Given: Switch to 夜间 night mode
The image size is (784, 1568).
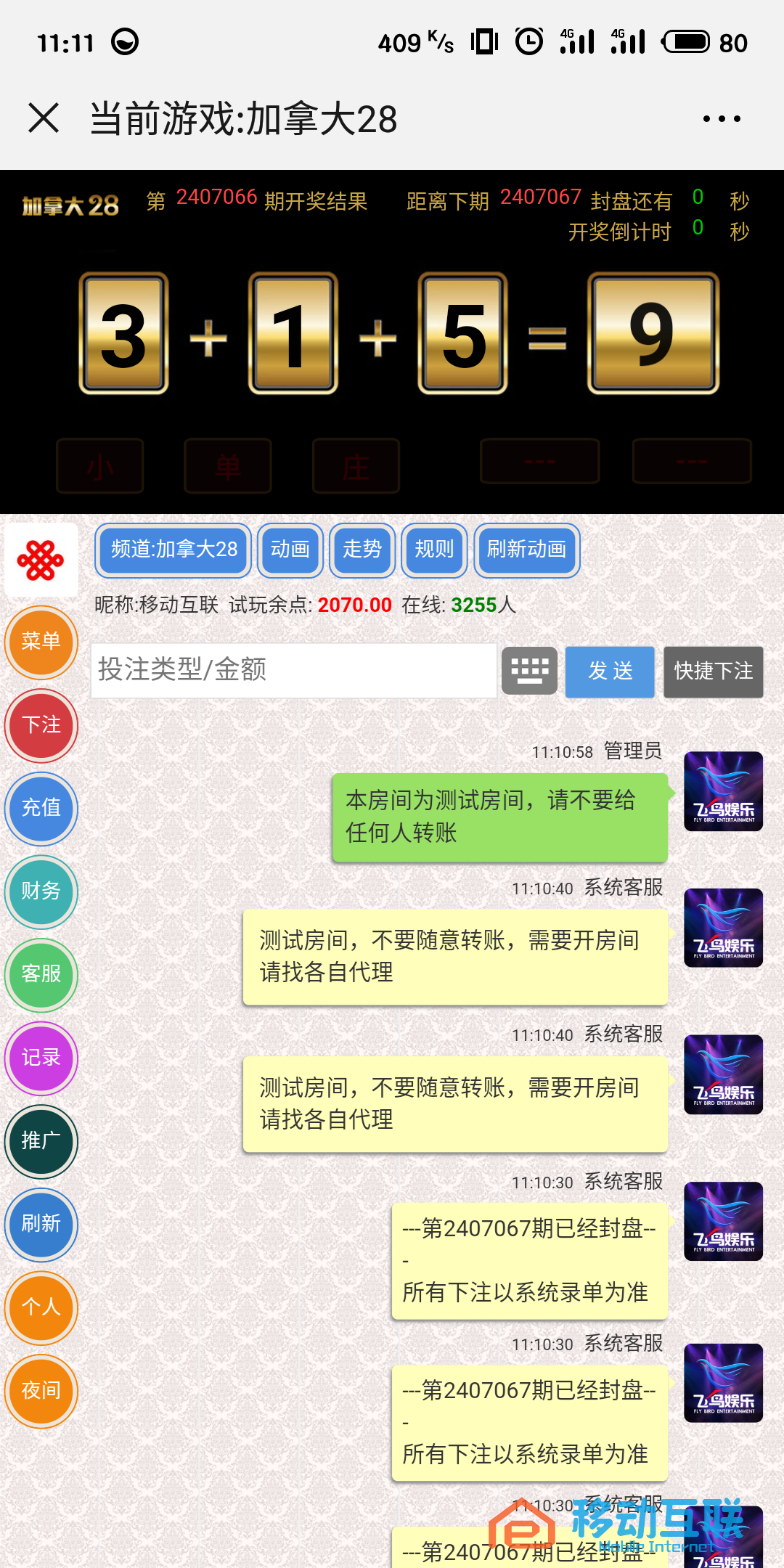Looking at the screenshot, I should [x=41, y=1391].
